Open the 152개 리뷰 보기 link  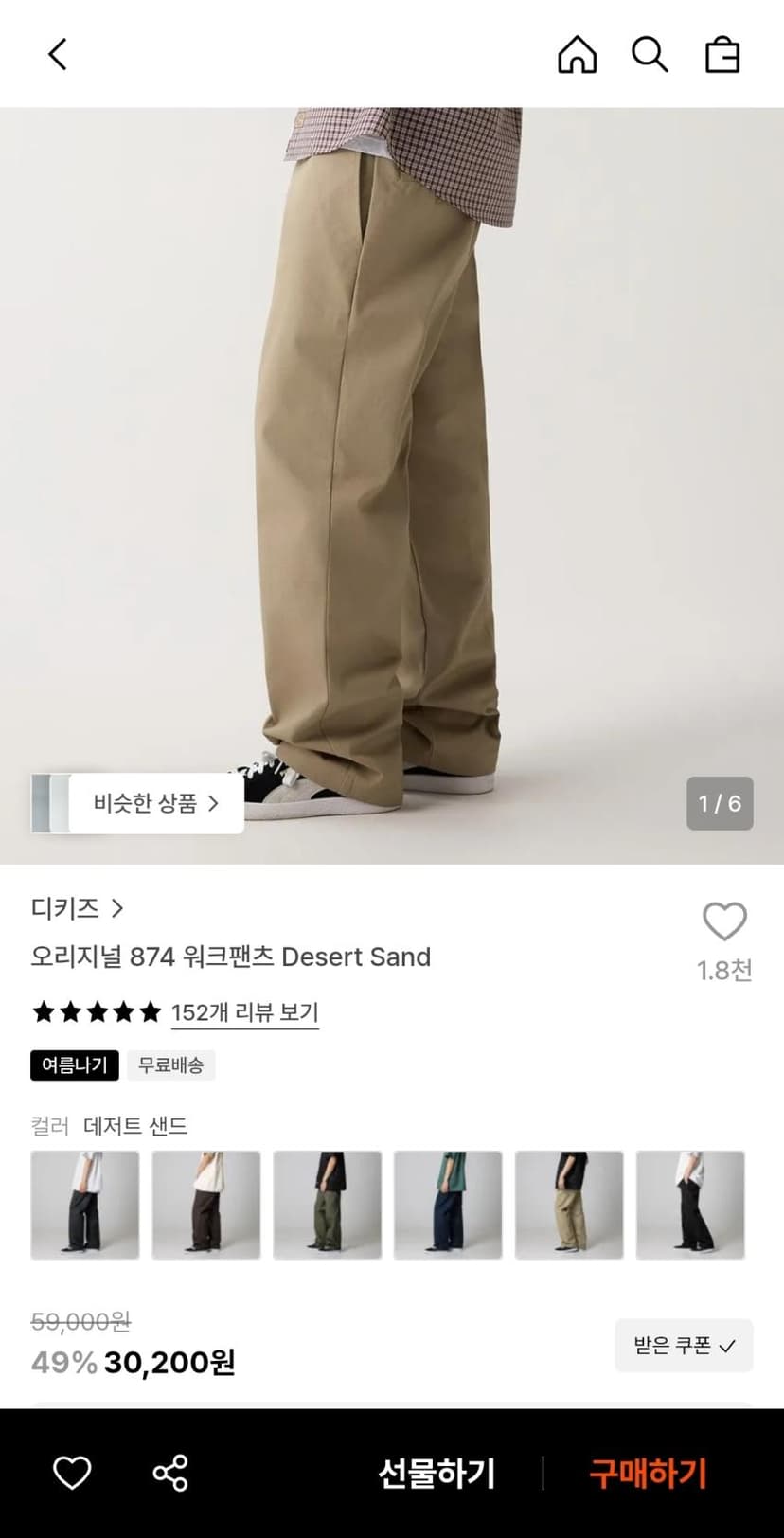pyautogui.click(x=244, y=1012)
